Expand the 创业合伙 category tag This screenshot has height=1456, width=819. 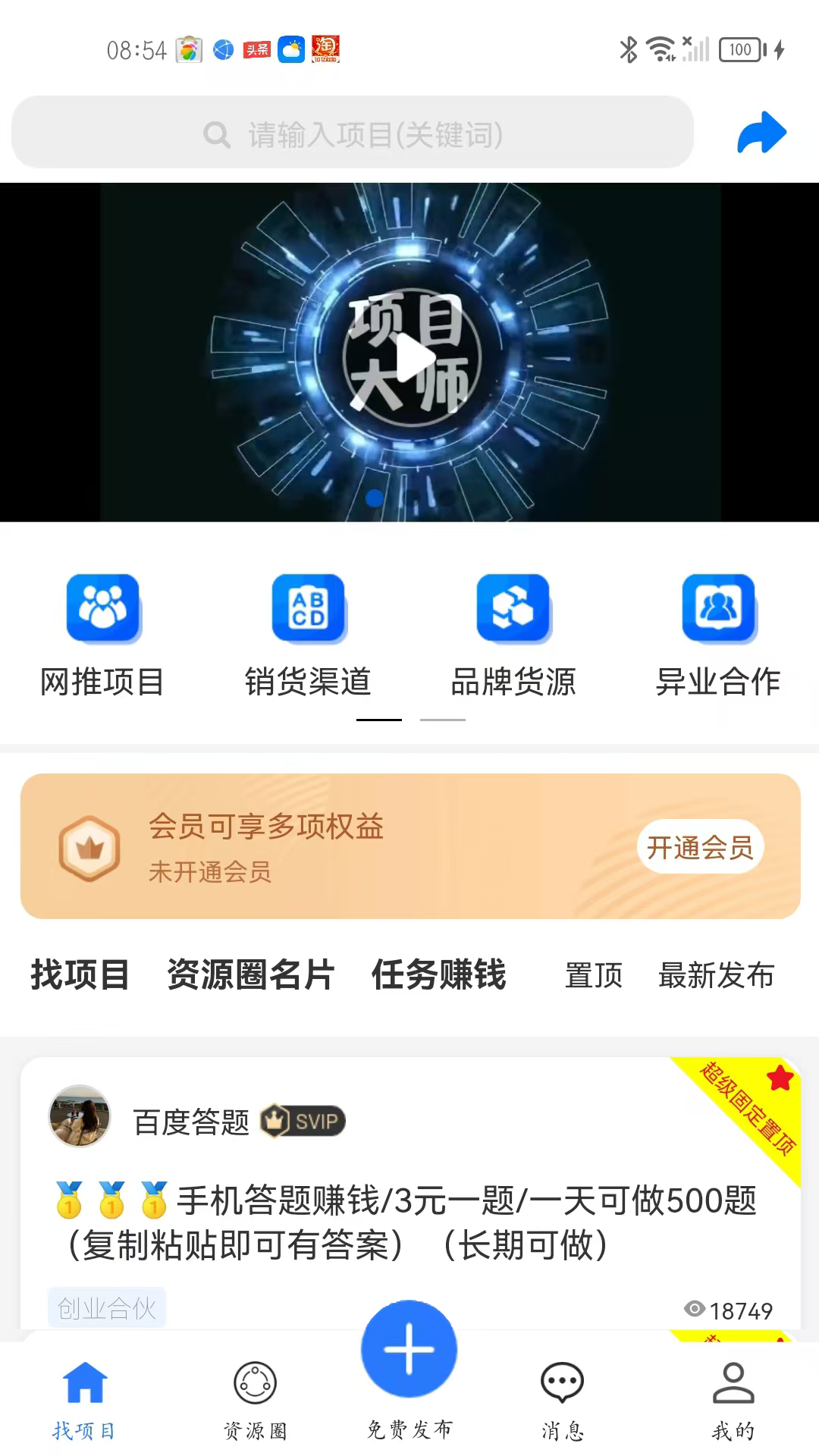105,1306
